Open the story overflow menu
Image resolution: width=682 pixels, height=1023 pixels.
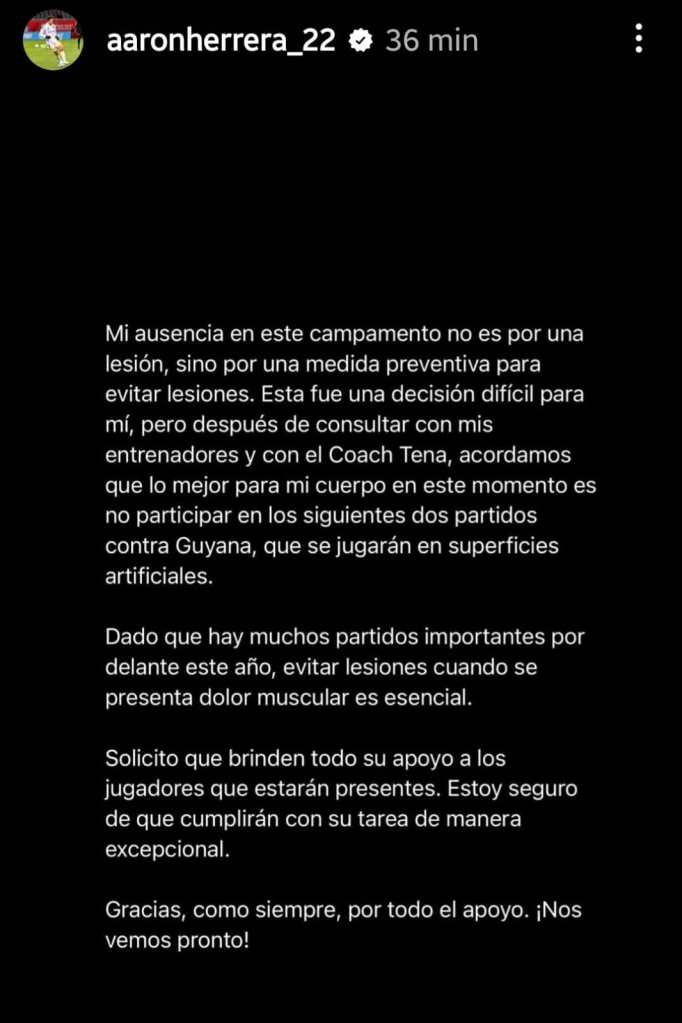[x=639, y=39]
